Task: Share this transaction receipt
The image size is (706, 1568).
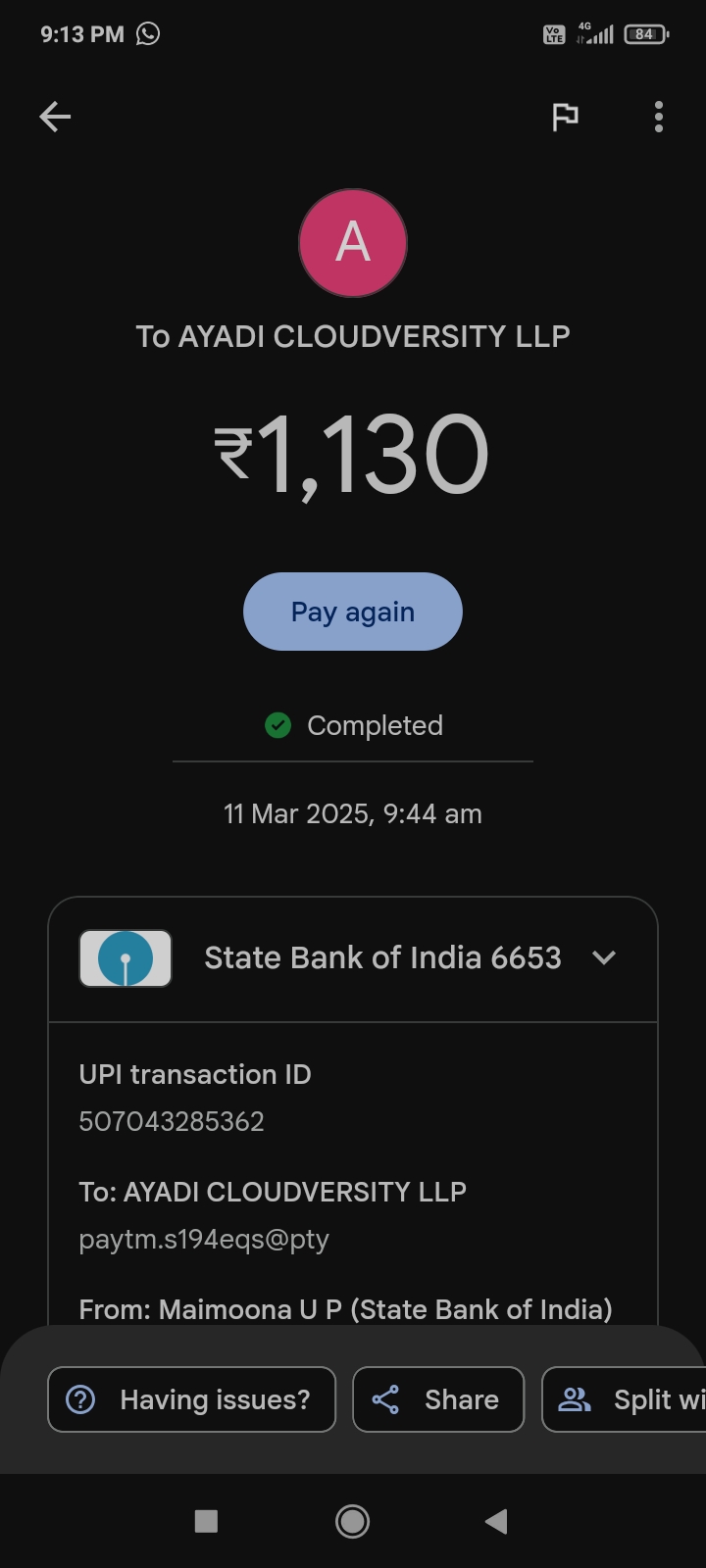Action: click(x=438, y=1399)
